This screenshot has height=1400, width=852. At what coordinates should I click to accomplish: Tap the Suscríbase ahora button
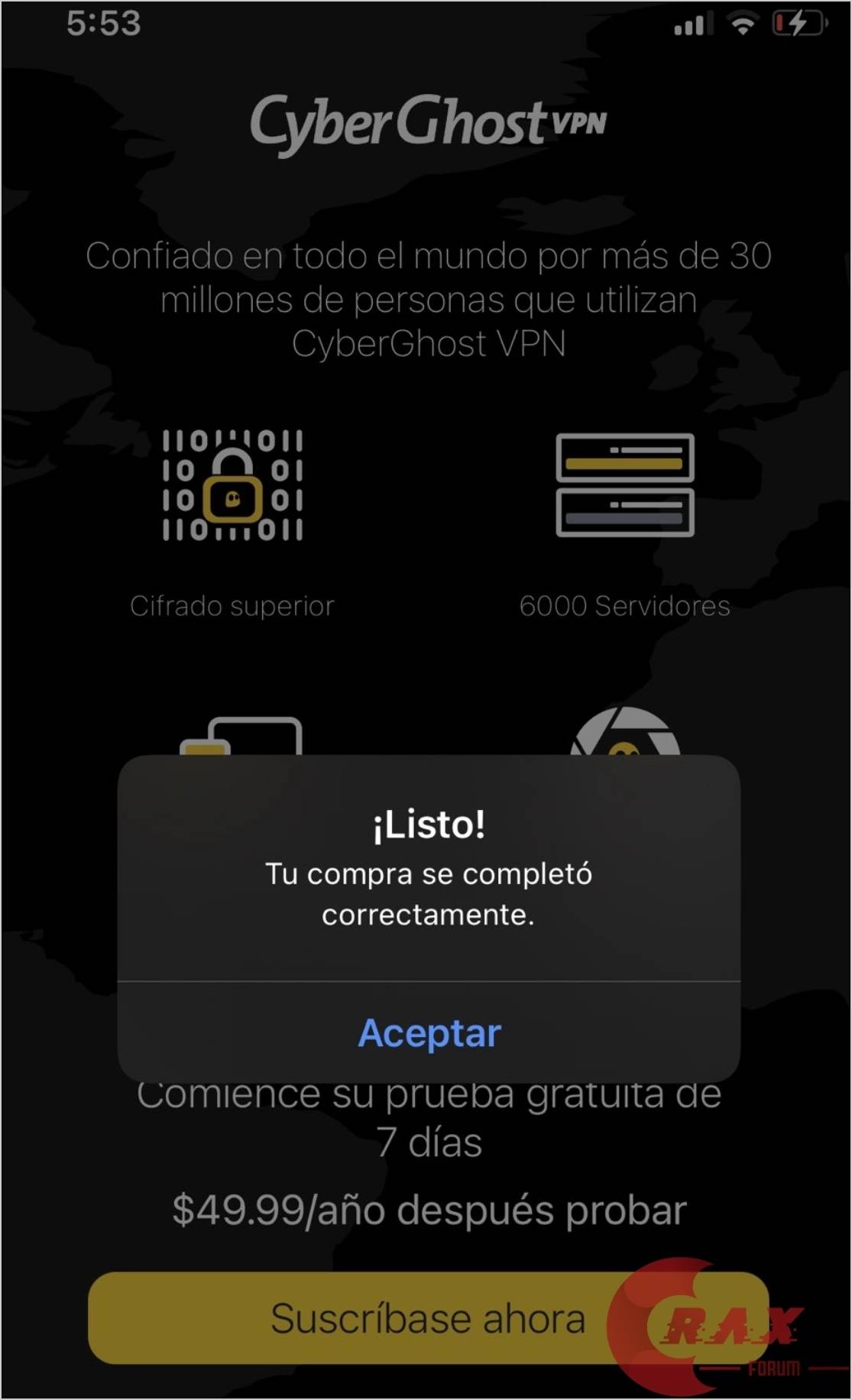427,1318
